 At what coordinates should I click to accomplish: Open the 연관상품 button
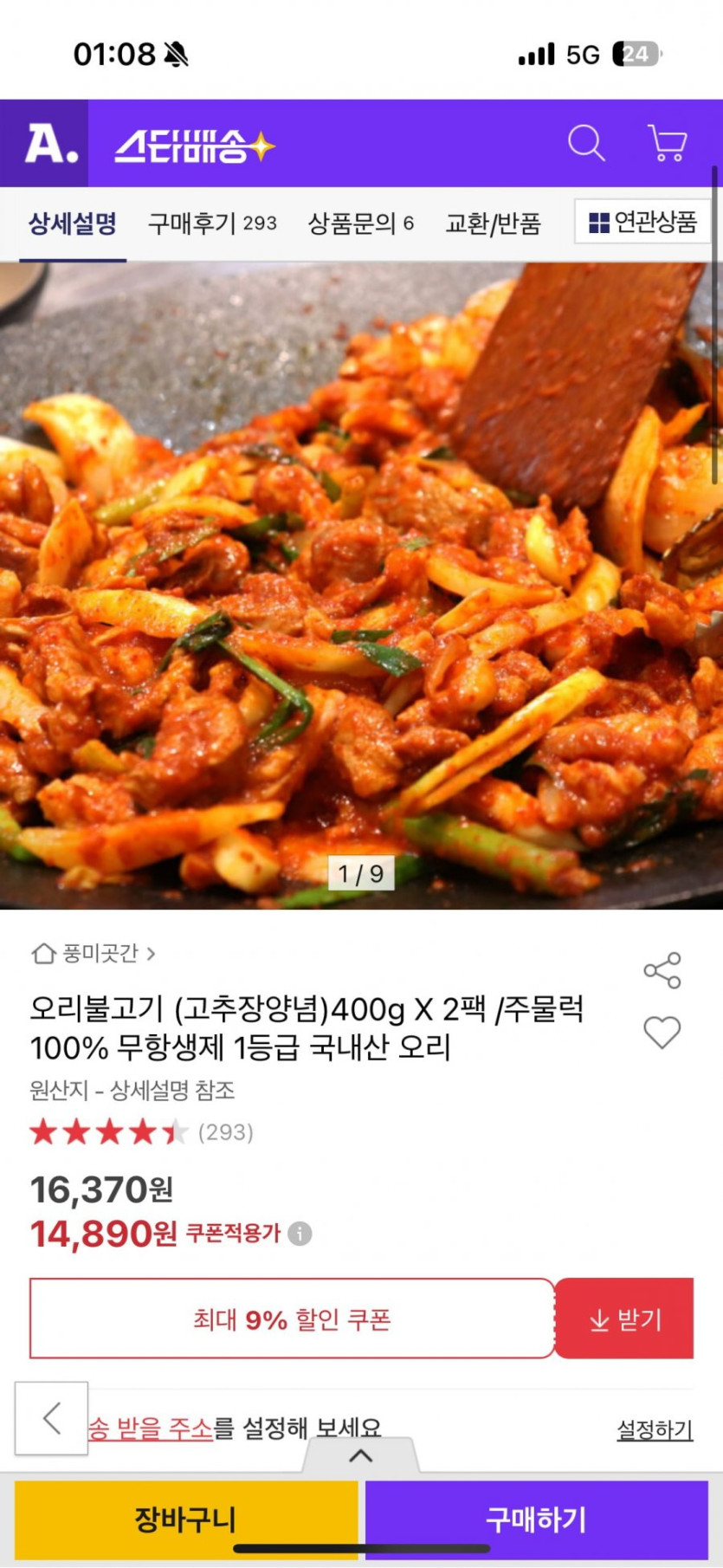click(642, 223)
